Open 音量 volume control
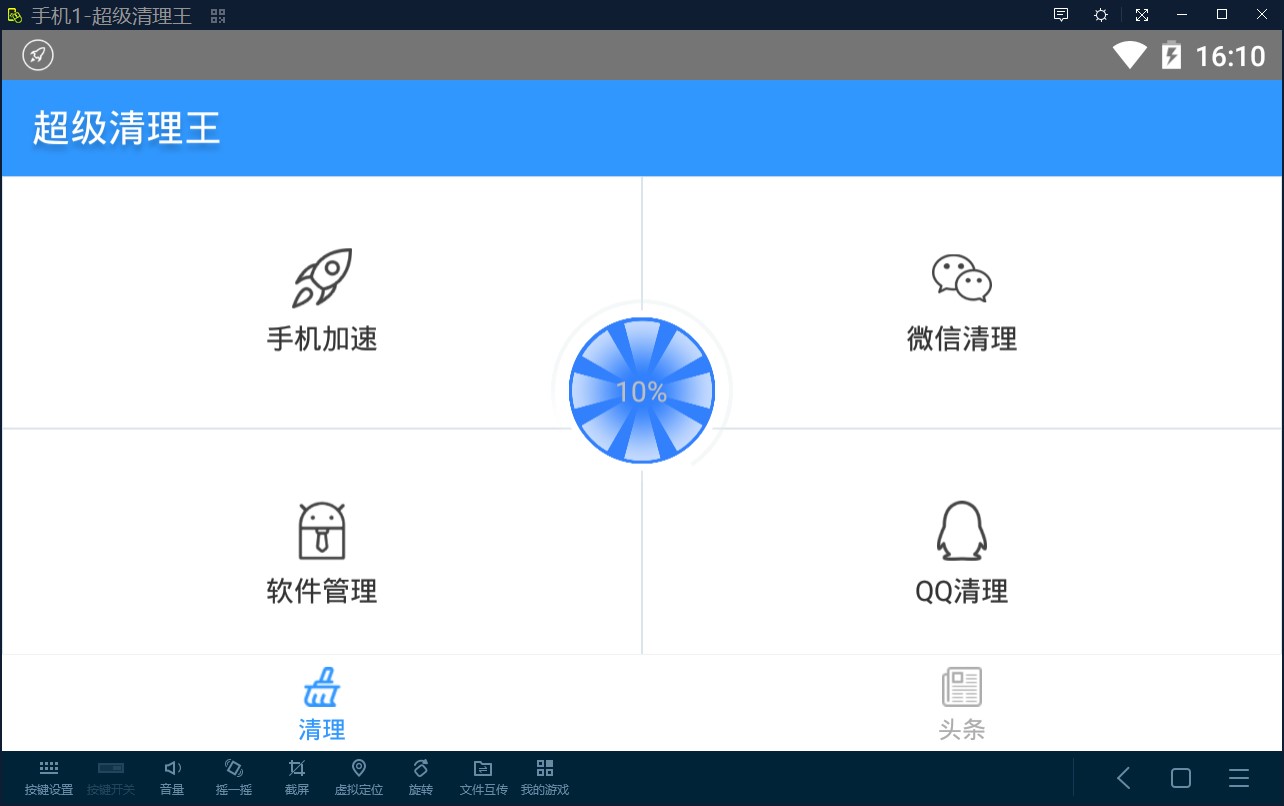The height and width of the screenshot is (806, 1284). [x=172, y=776]
